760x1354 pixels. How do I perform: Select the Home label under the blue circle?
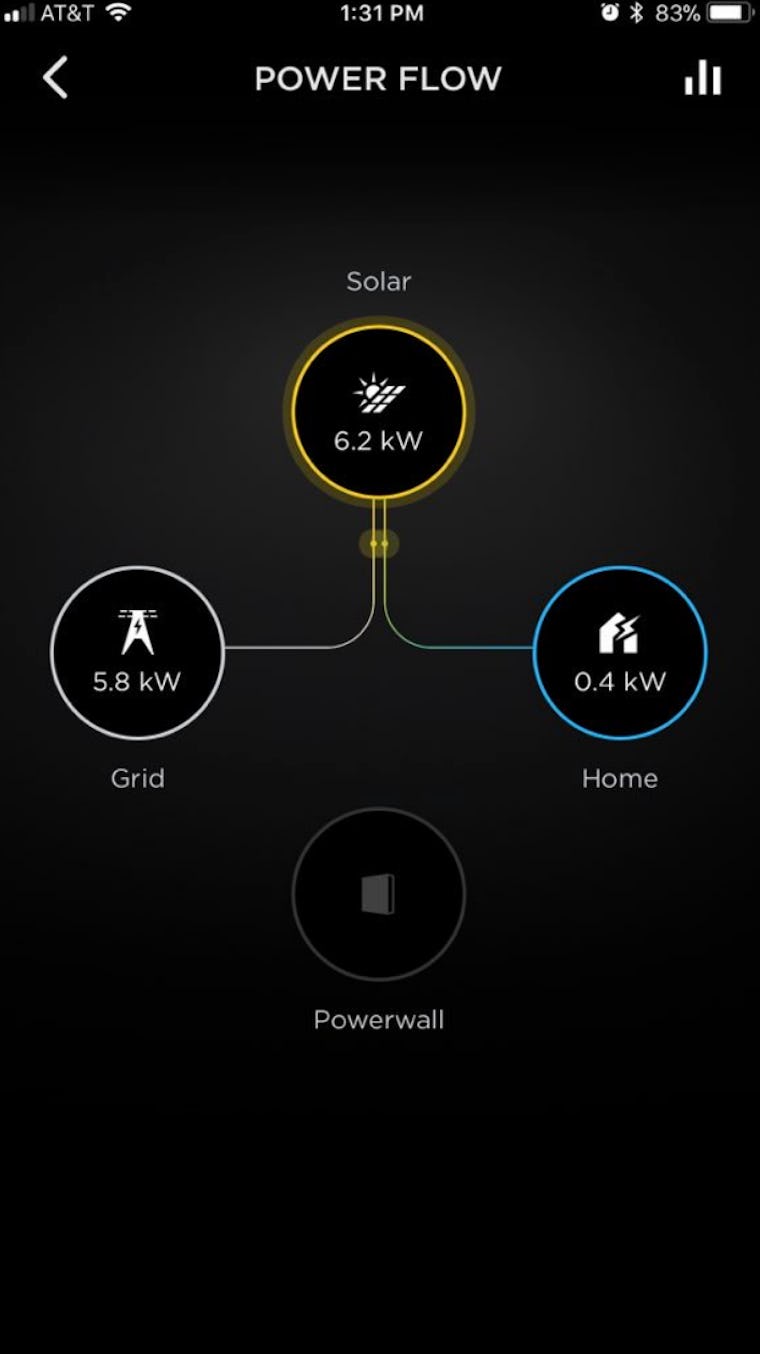[620, 778]
